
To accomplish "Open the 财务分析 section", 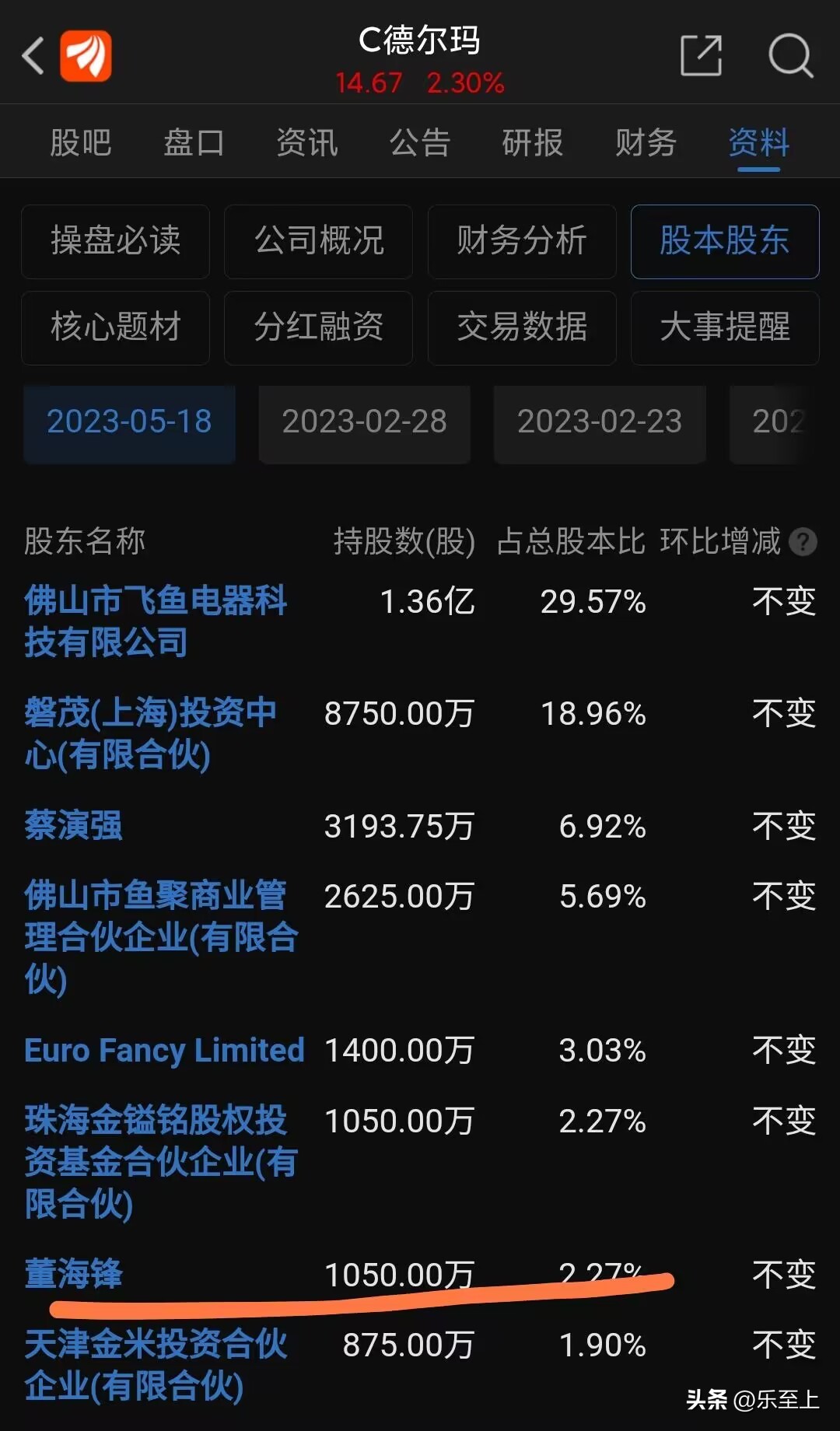I will (521, 242).
